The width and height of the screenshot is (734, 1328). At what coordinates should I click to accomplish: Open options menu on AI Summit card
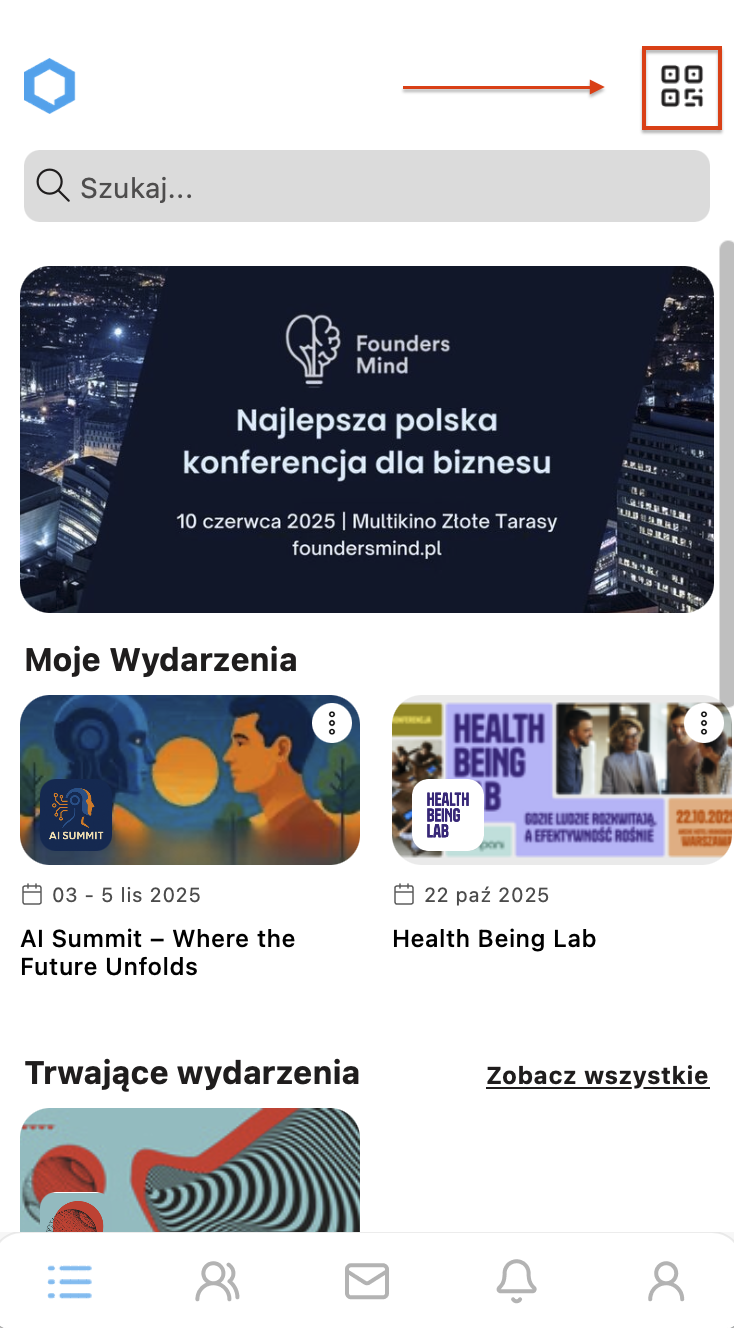click(332, 723)
